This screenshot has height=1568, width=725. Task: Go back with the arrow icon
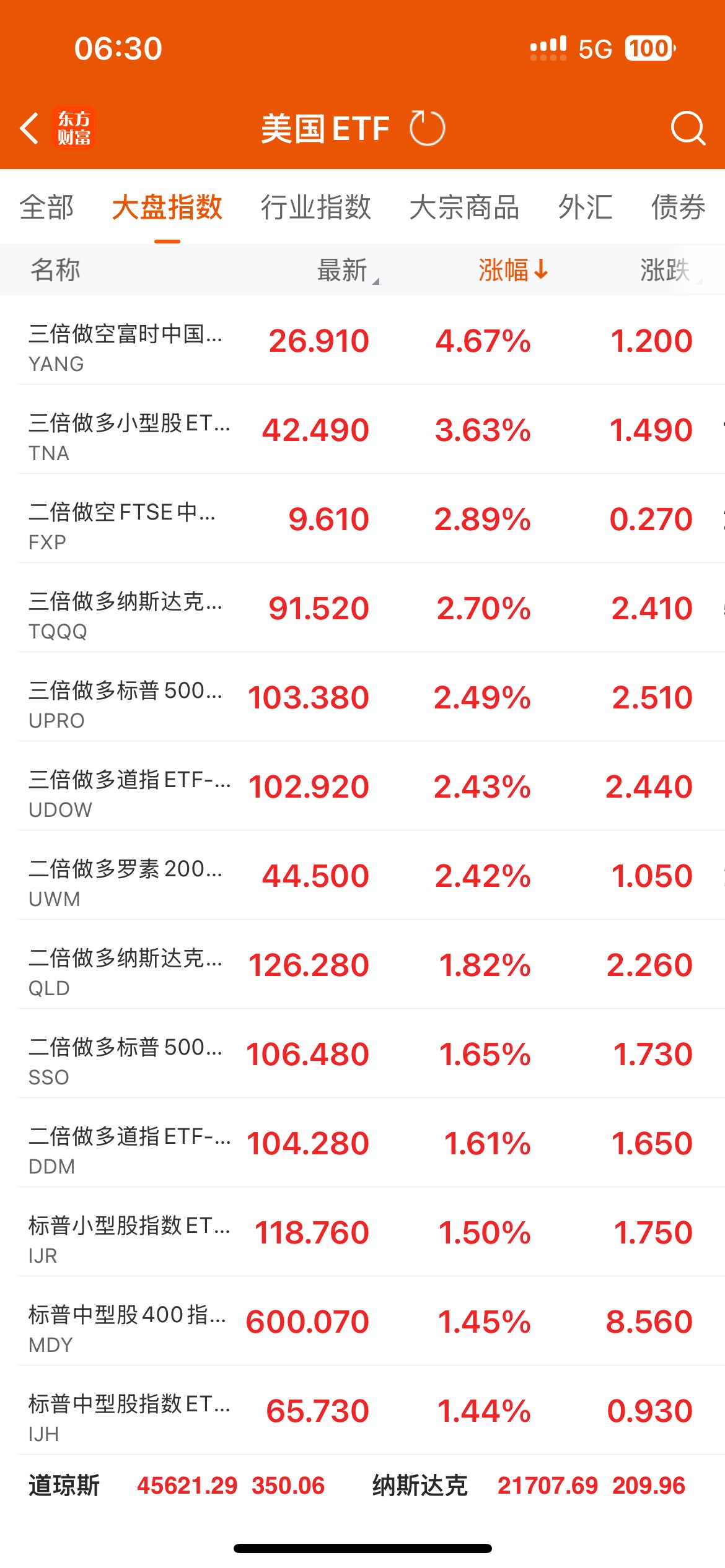(x=30, y=129)
